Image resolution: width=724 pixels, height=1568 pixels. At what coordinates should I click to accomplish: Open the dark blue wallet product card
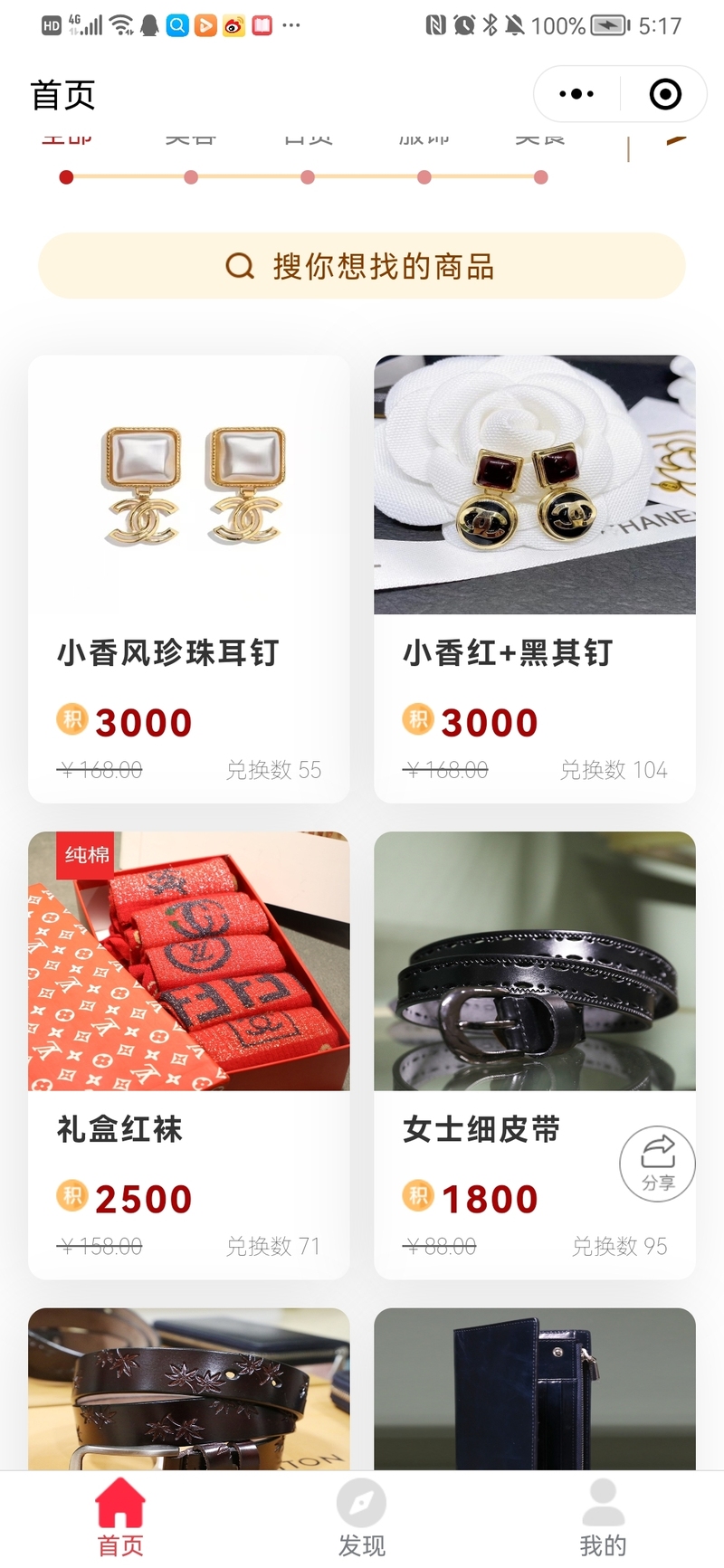pyautogui.click(x=535, y=1389)
